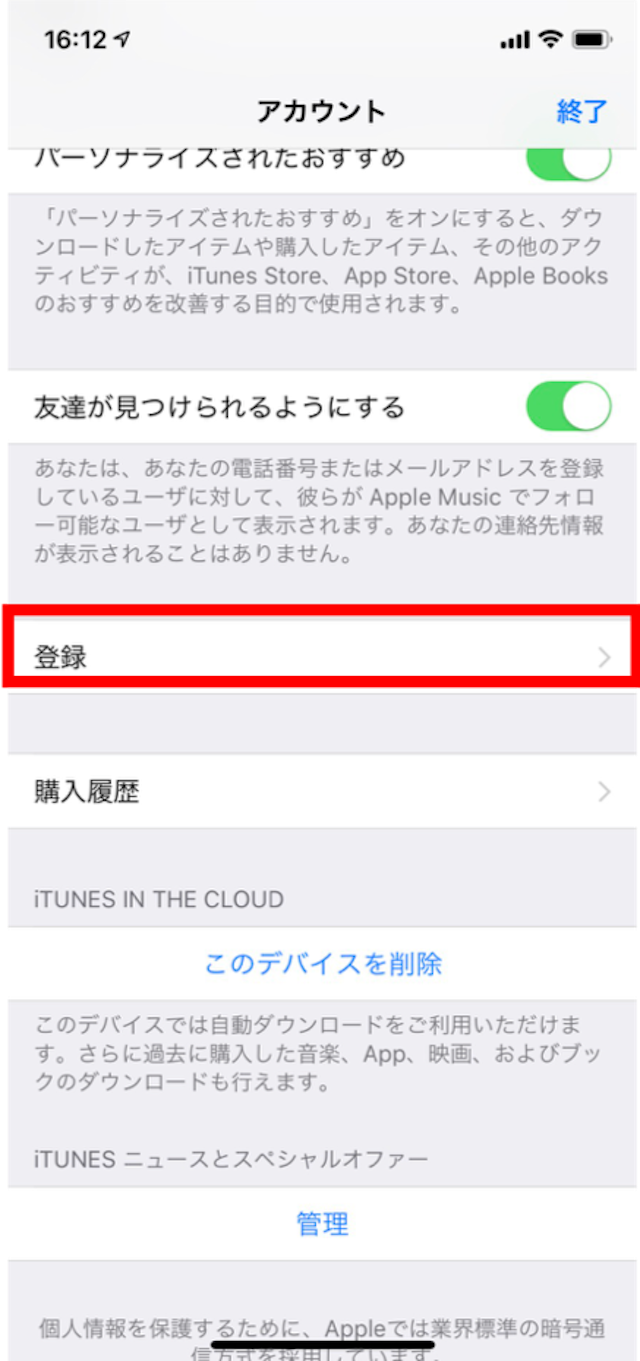
Task: Tap 管理 under iTunes news and offers
Action: pos(322,1223)
